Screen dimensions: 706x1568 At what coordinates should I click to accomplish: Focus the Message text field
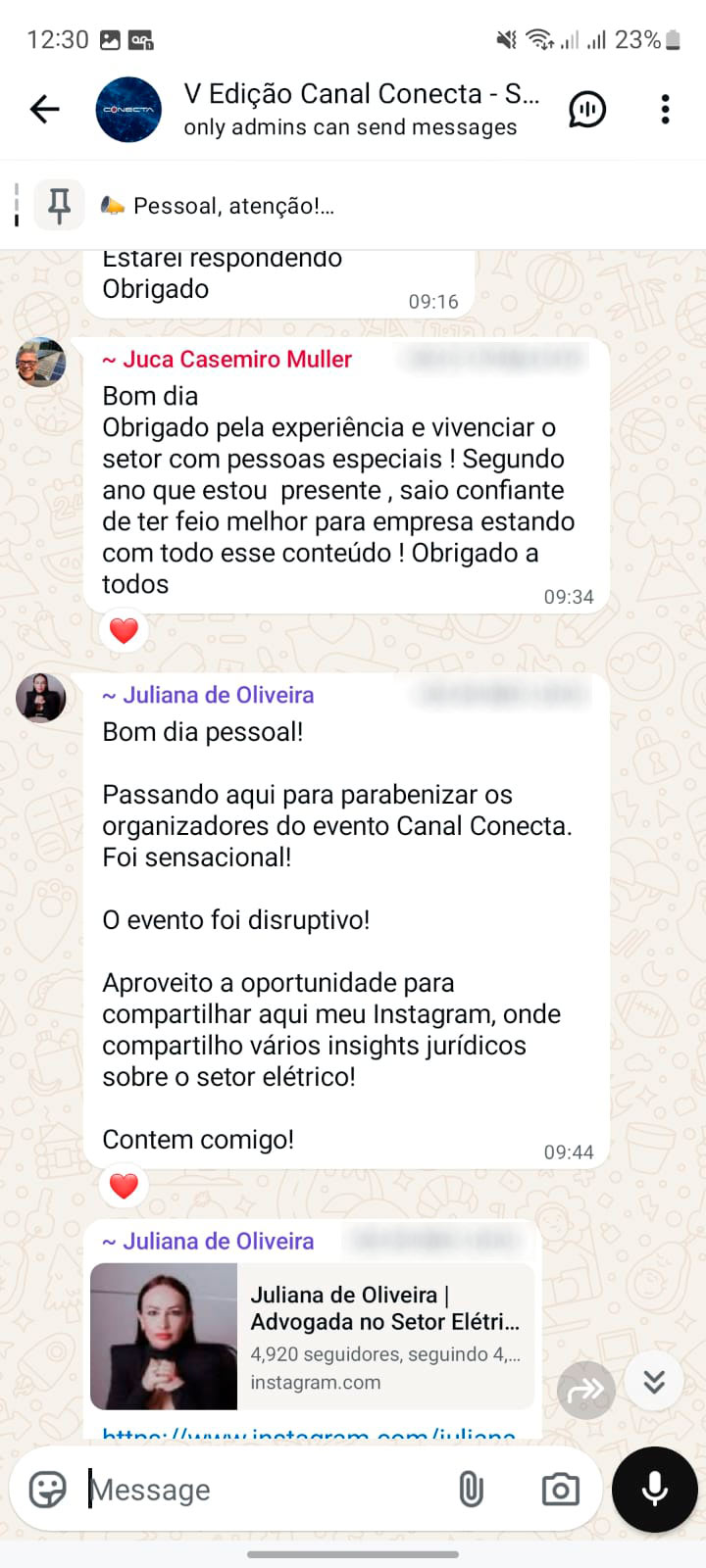(265, 1490)
